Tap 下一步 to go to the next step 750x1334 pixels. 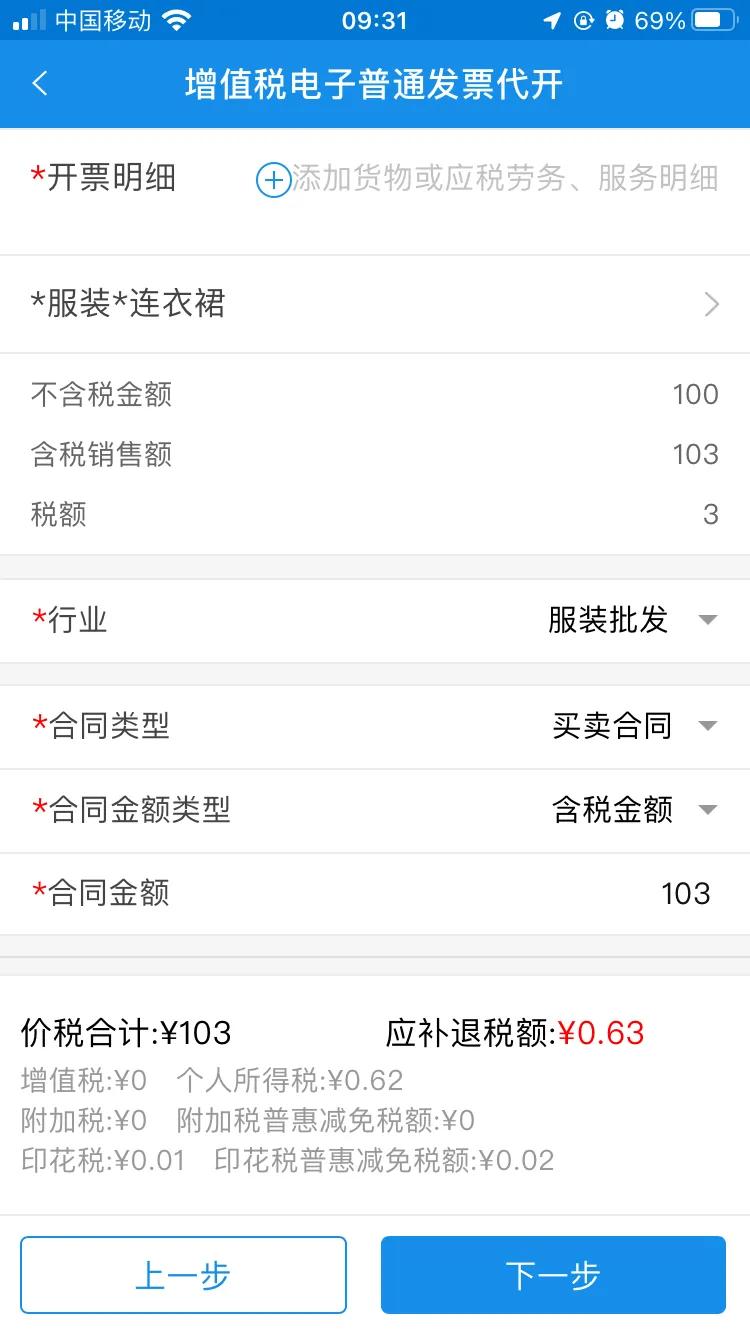coord(553,1275)
